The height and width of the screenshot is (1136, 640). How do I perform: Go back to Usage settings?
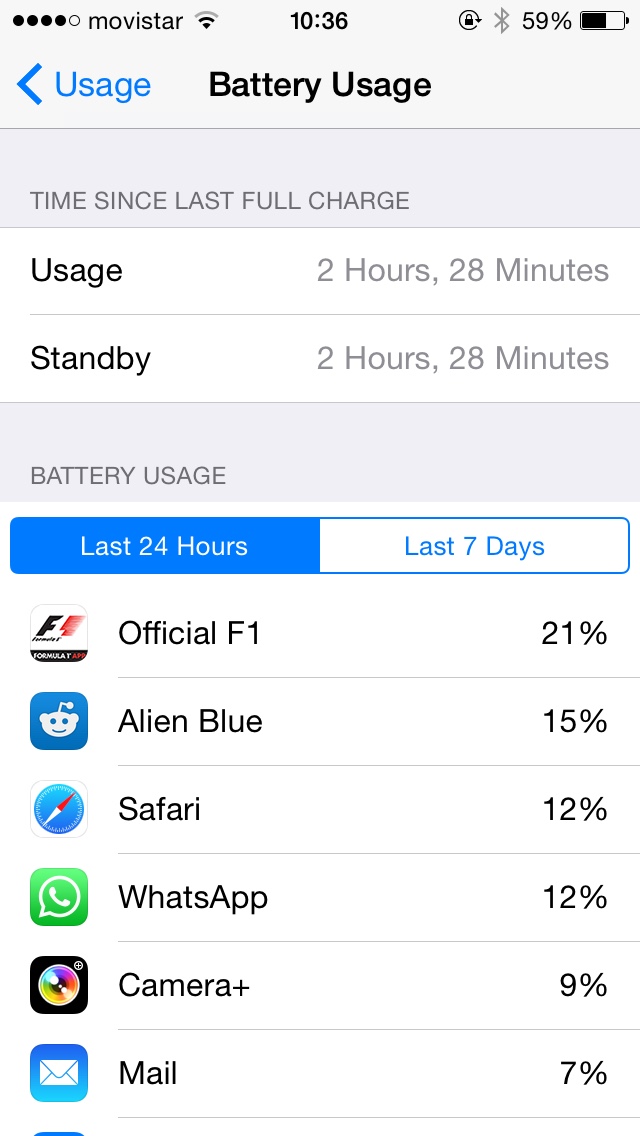[x=83, y=85]
